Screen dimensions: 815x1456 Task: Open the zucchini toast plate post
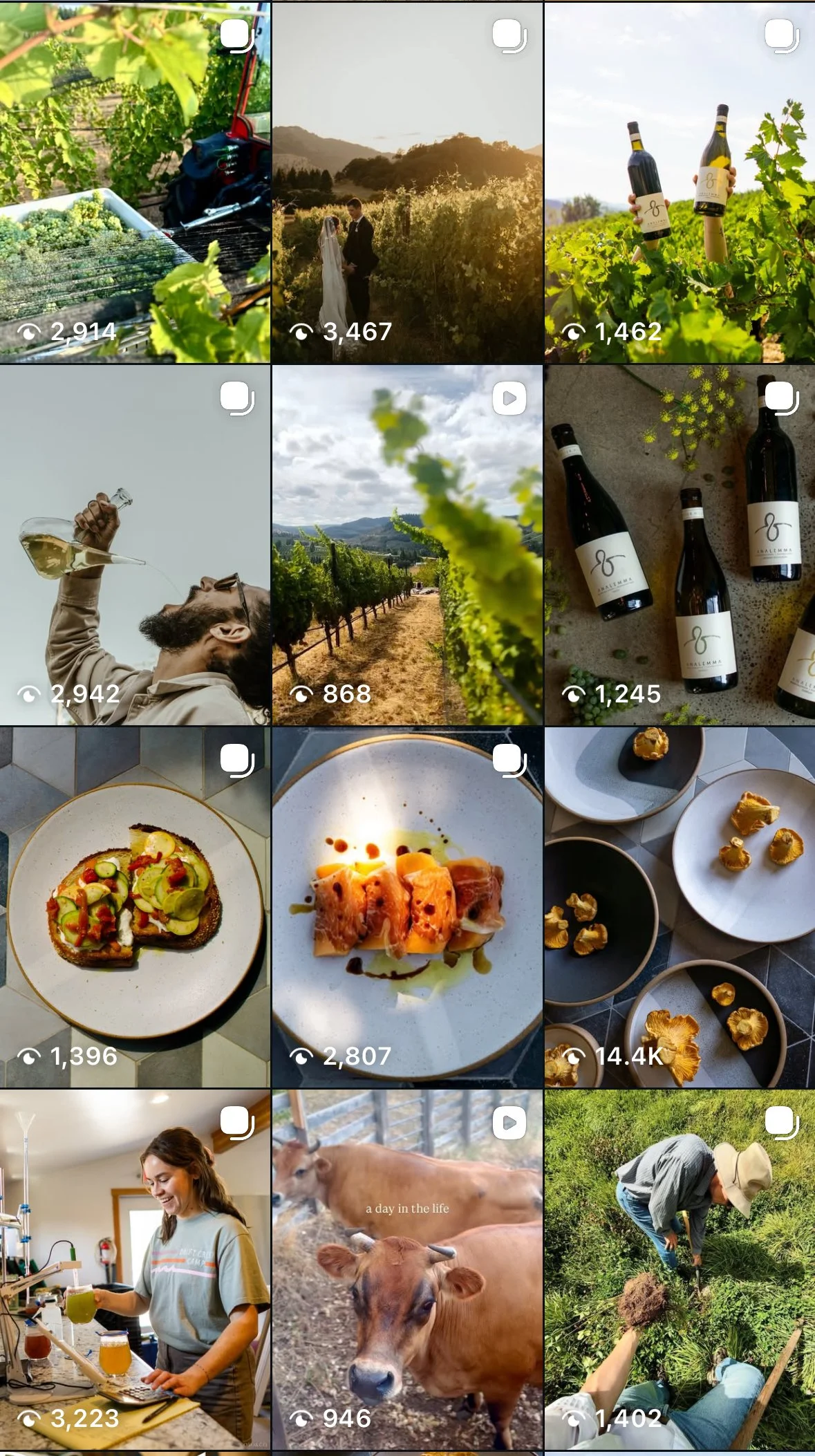pos(135,907)
